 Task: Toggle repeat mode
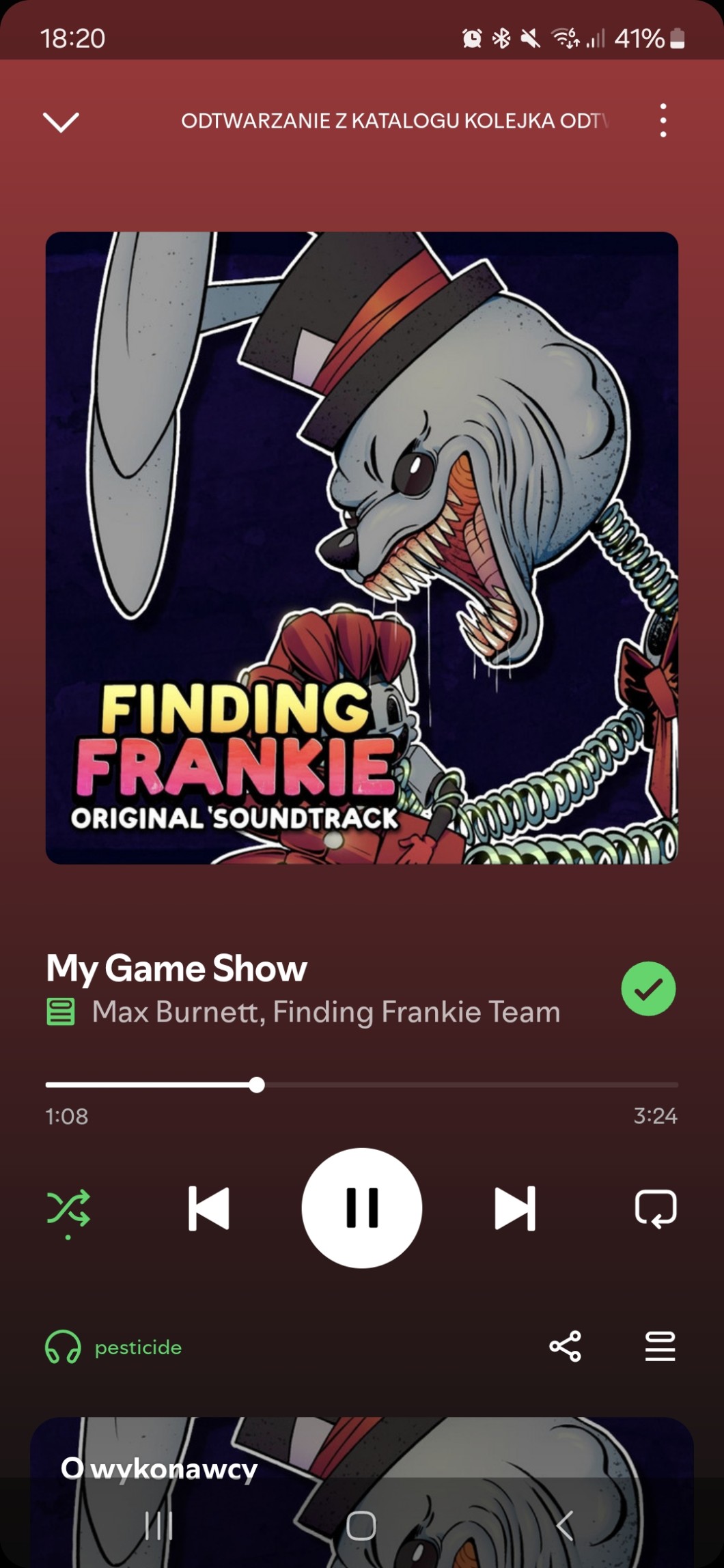click(656, 1209)
